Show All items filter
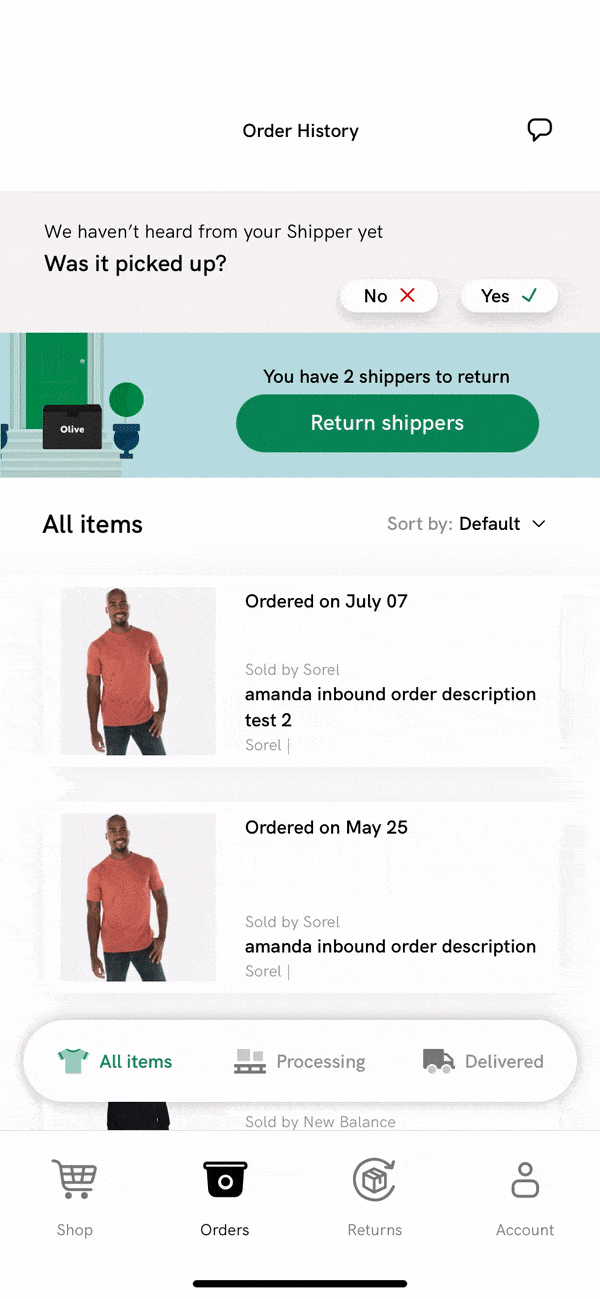The image size is (600, 1299). click(116, 1061)
